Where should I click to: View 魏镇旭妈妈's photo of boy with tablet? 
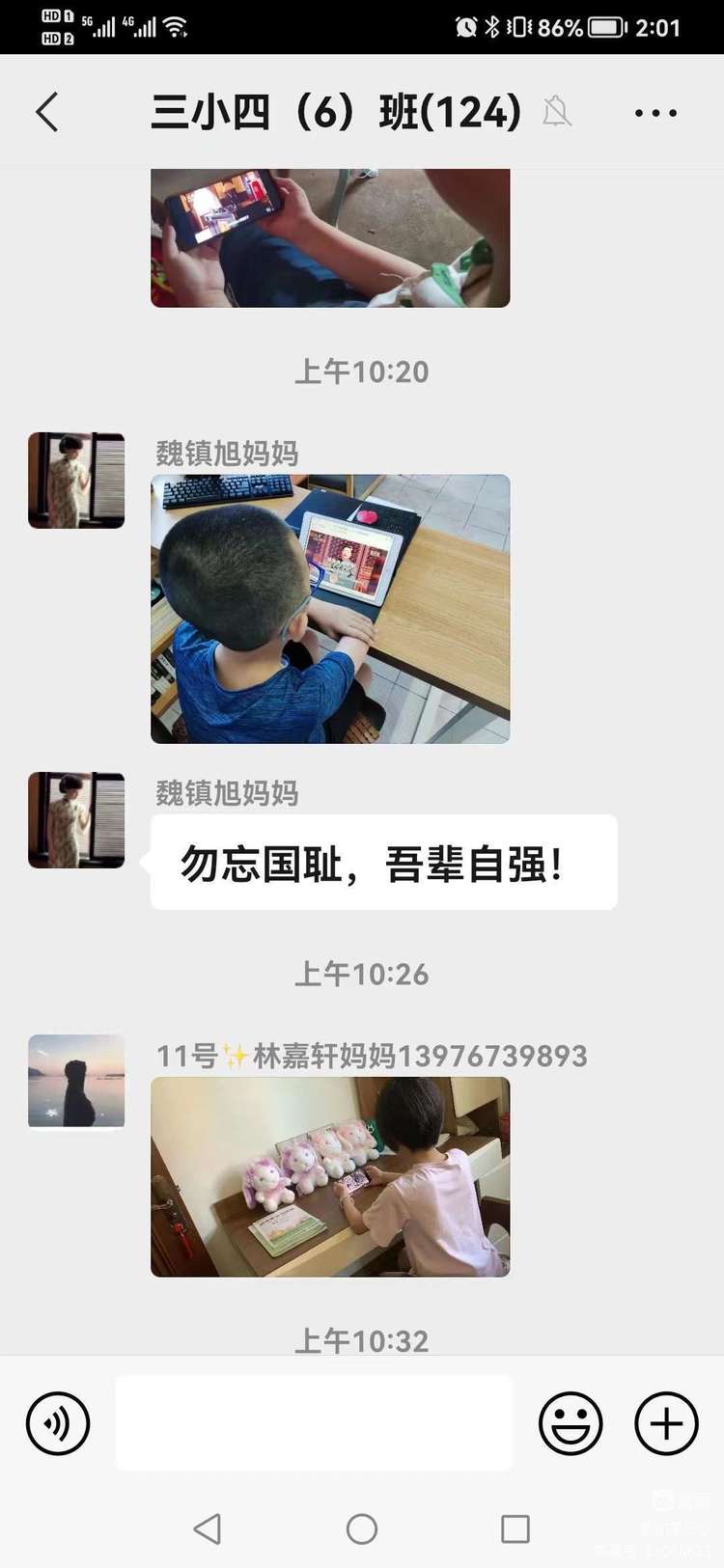click(x=330, y=609)
